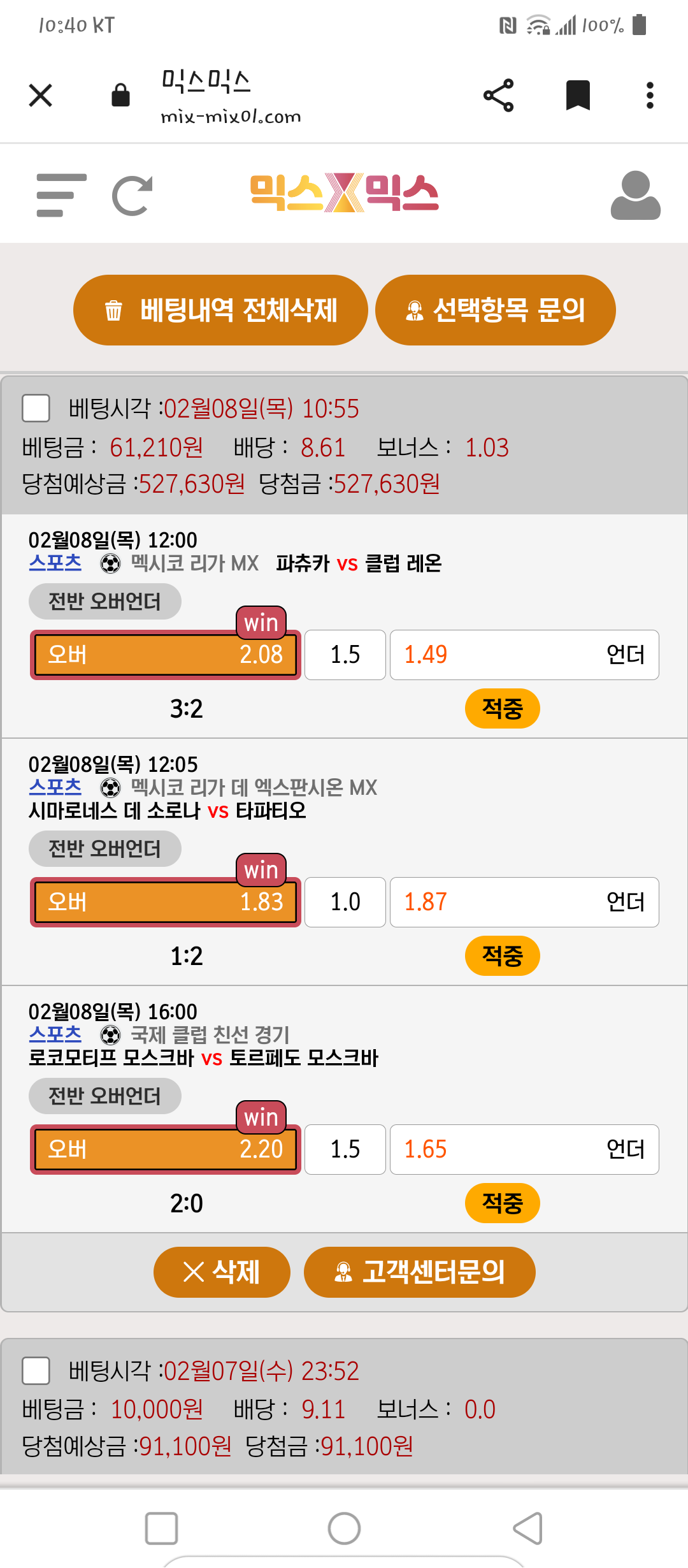Open the user profile icon
688x1568 pixels.
click(x=635, y=195)
